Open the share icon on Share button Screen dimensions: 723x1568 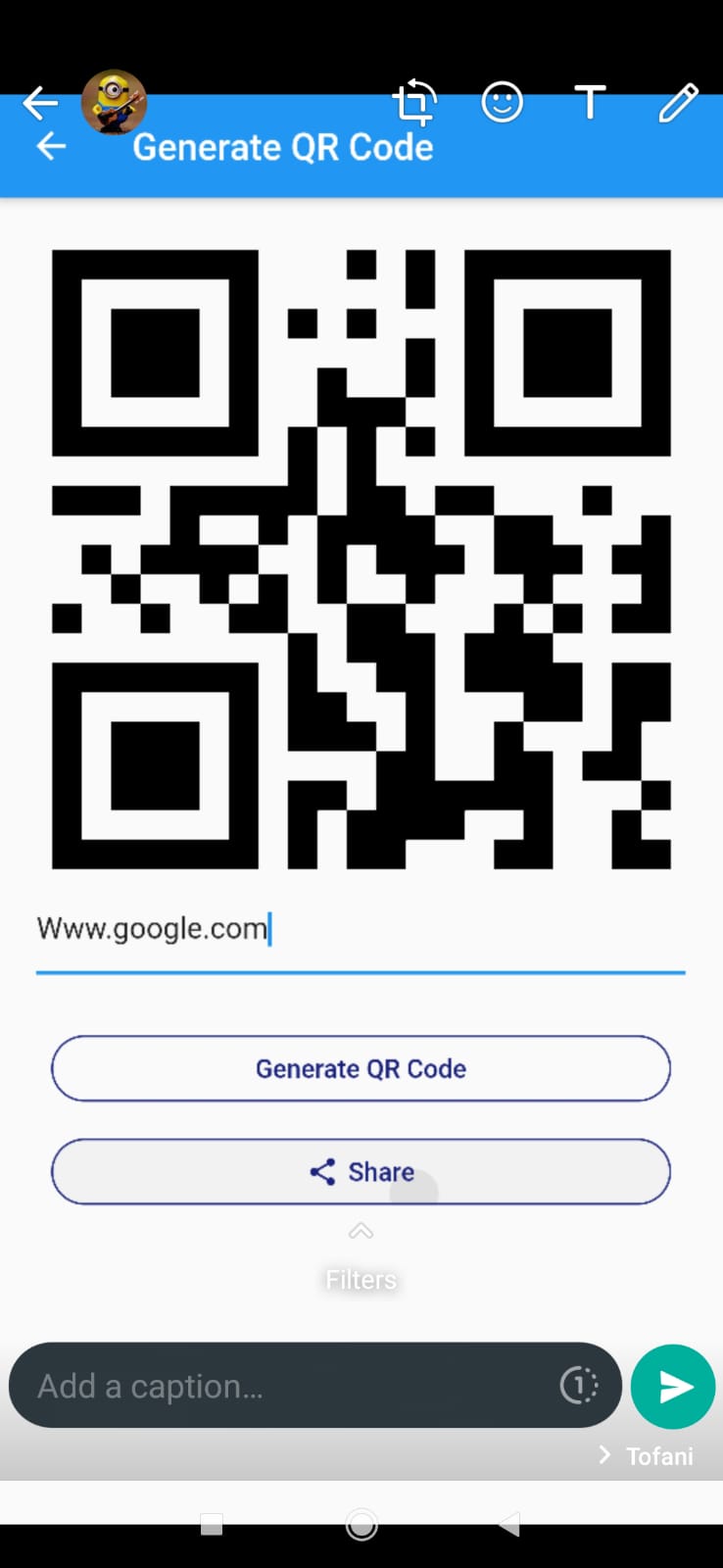[322, 1171]
